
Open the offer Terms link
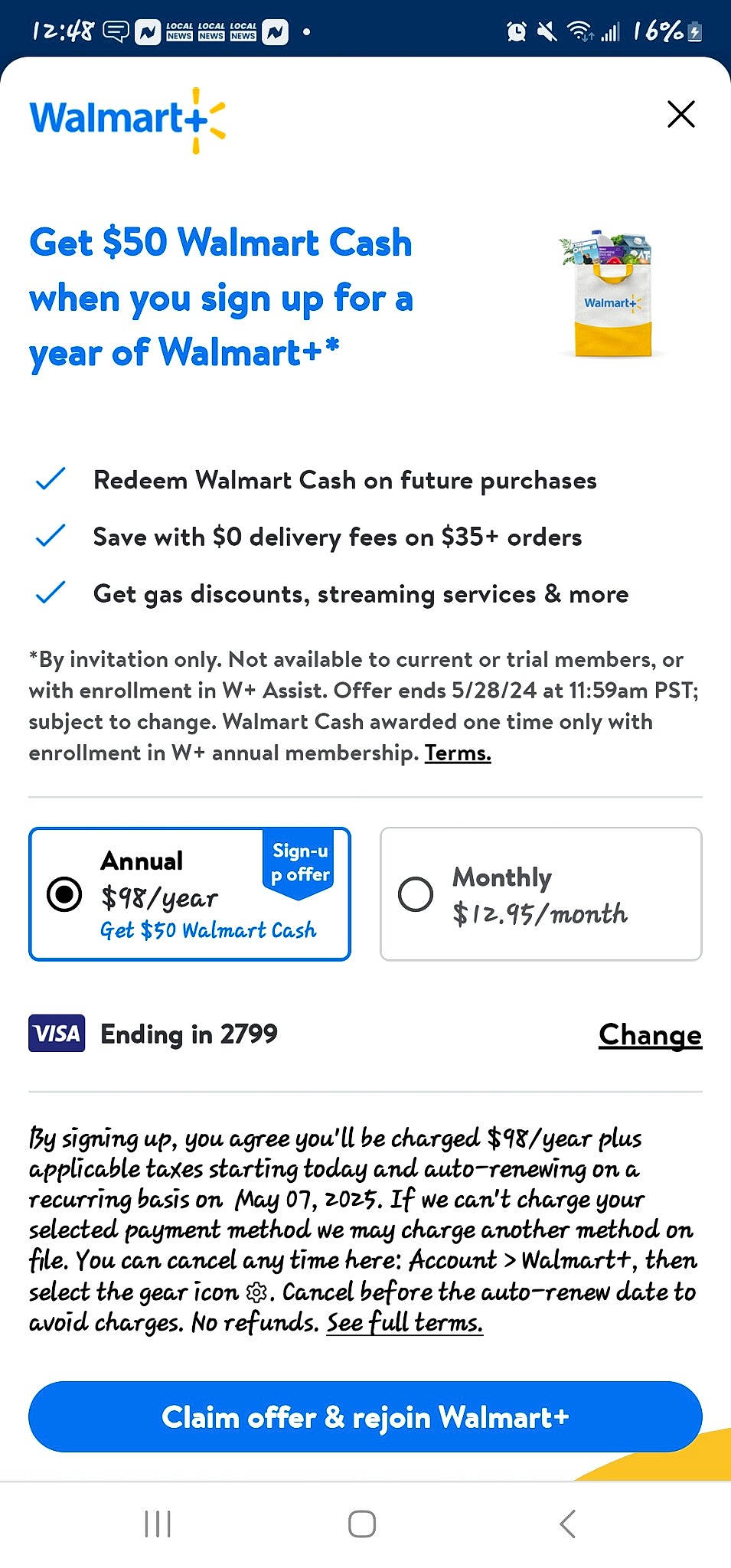pos(458,753)
